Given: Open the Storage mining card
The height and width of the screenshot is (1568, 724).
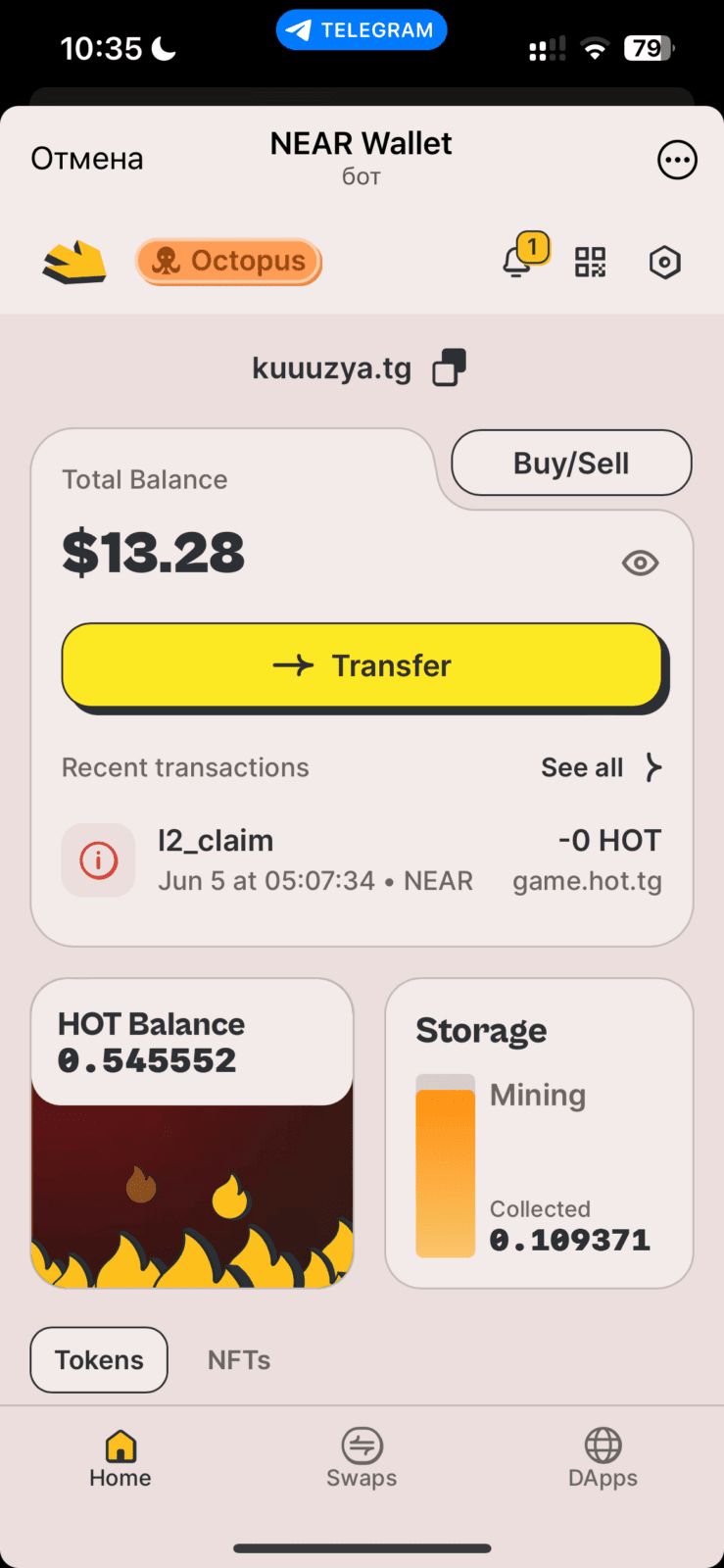Looking at the screenshot, I should click(x=539, y=1133).
